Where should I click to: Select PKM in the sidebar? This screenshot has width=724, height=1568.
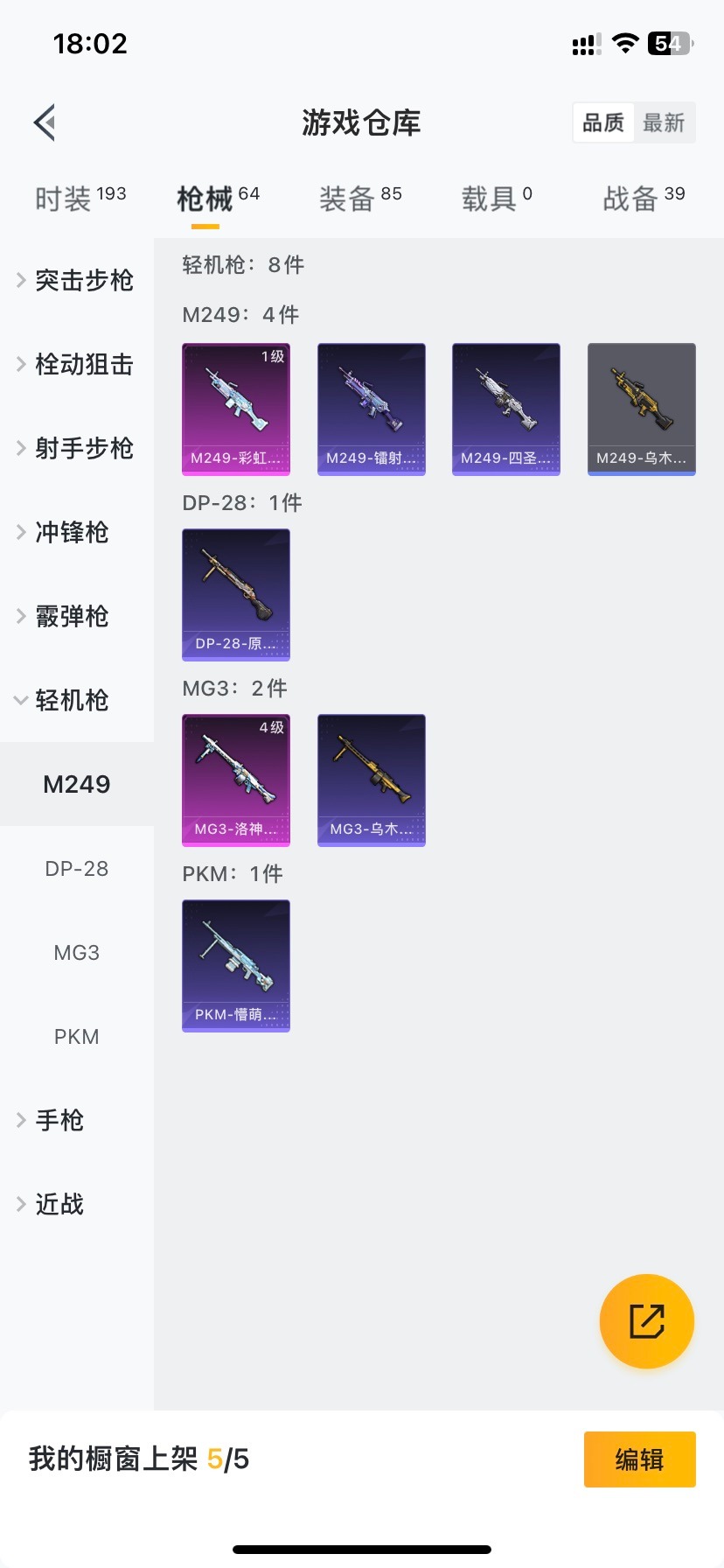[77, 1037]
